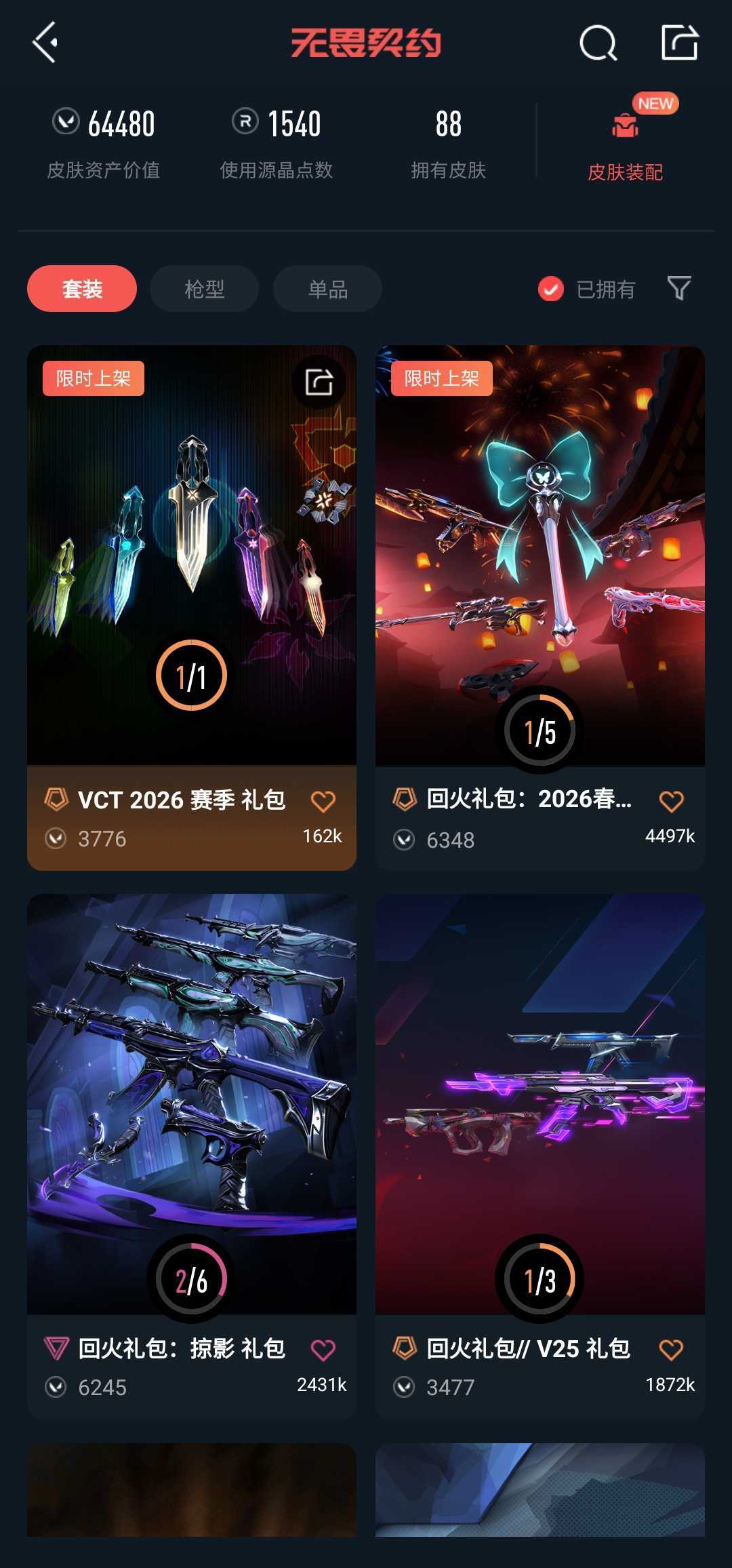Like the 回火礼包:2026春 bundle
The width and height of the screenshot is (732, 1568).
coord(671,802)
